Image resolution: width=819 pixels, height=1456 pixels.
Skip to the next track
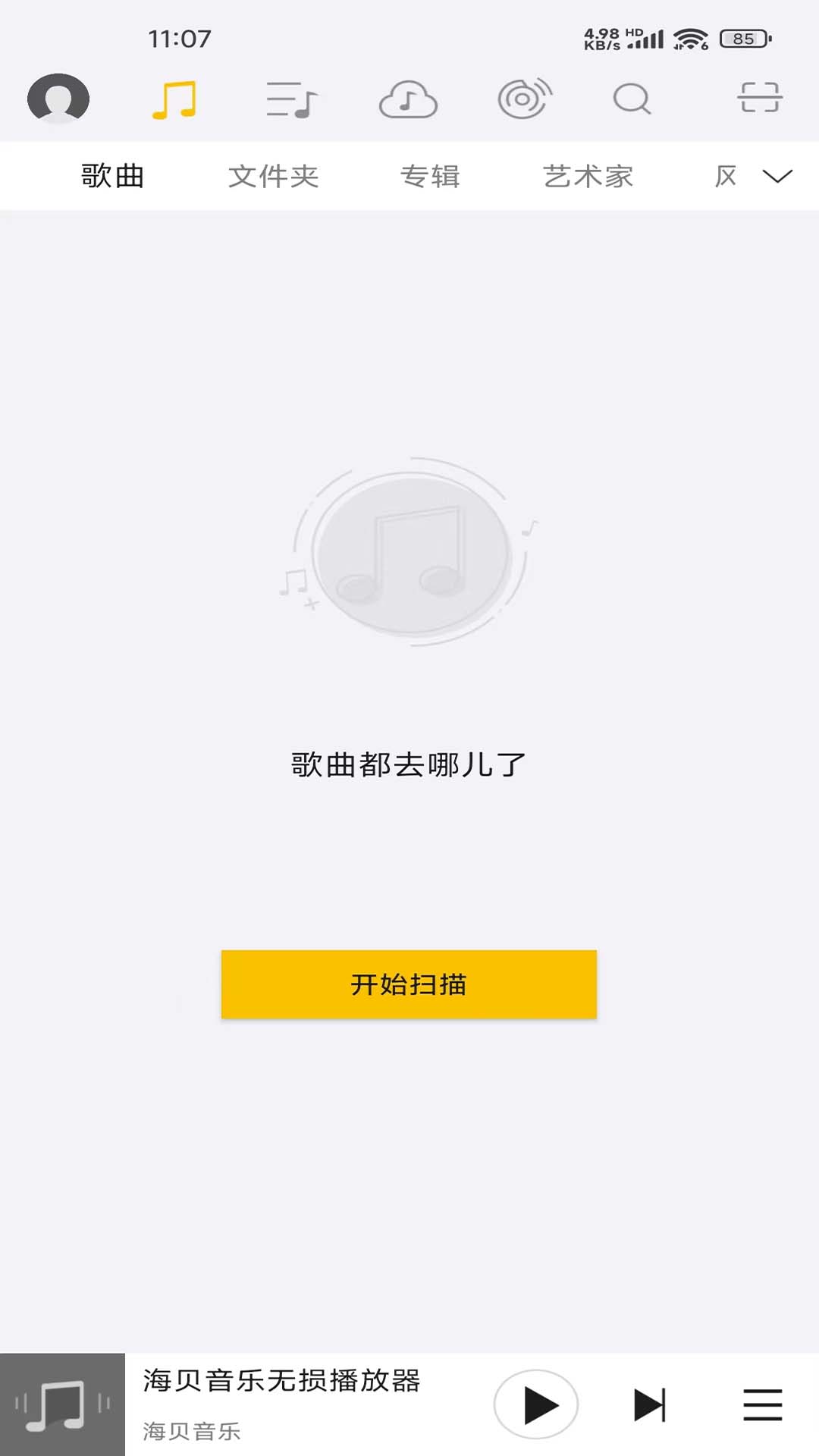click(x=650, y=1405)
